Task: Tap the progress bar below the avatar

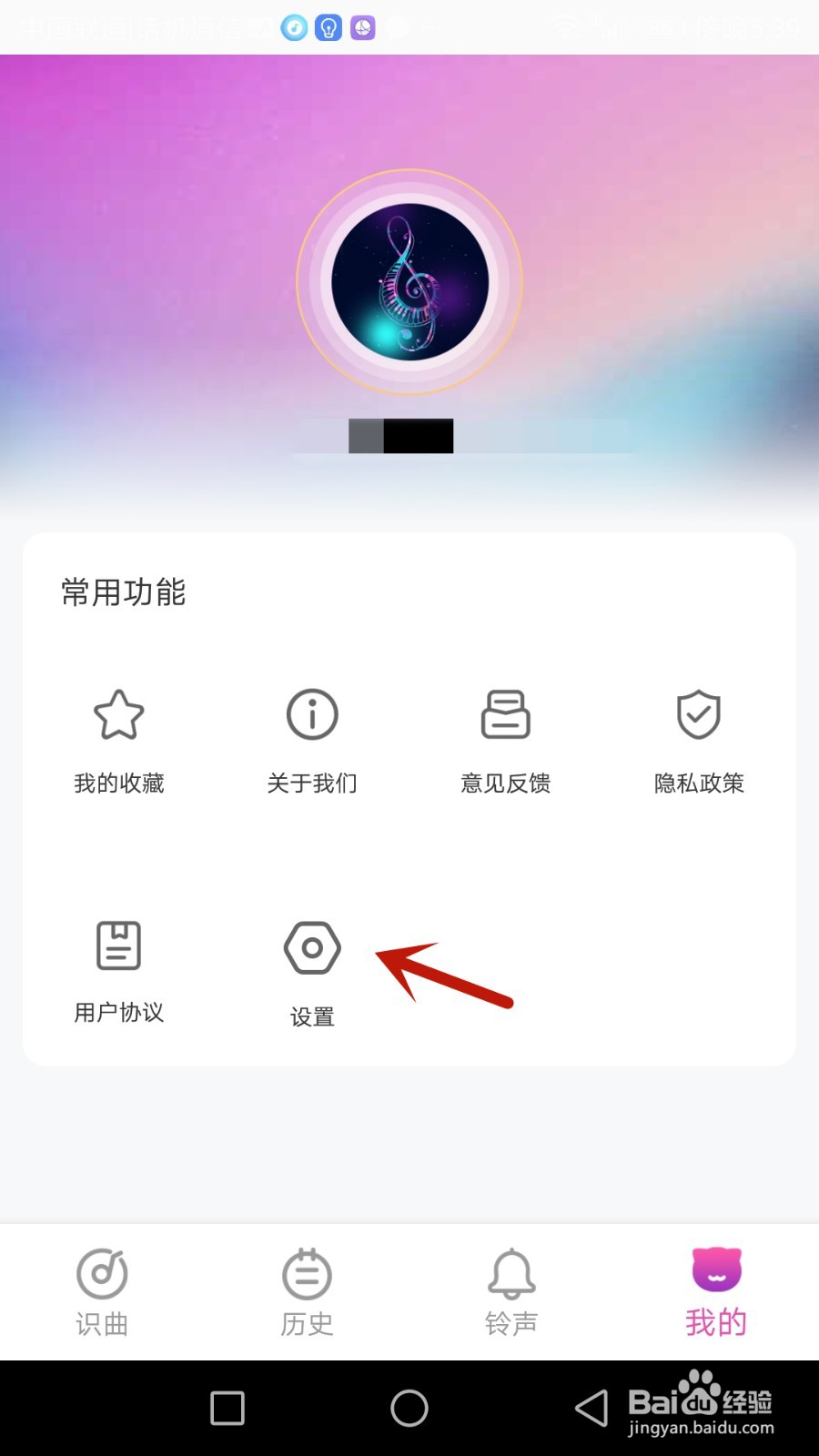Action: [400, 437]
